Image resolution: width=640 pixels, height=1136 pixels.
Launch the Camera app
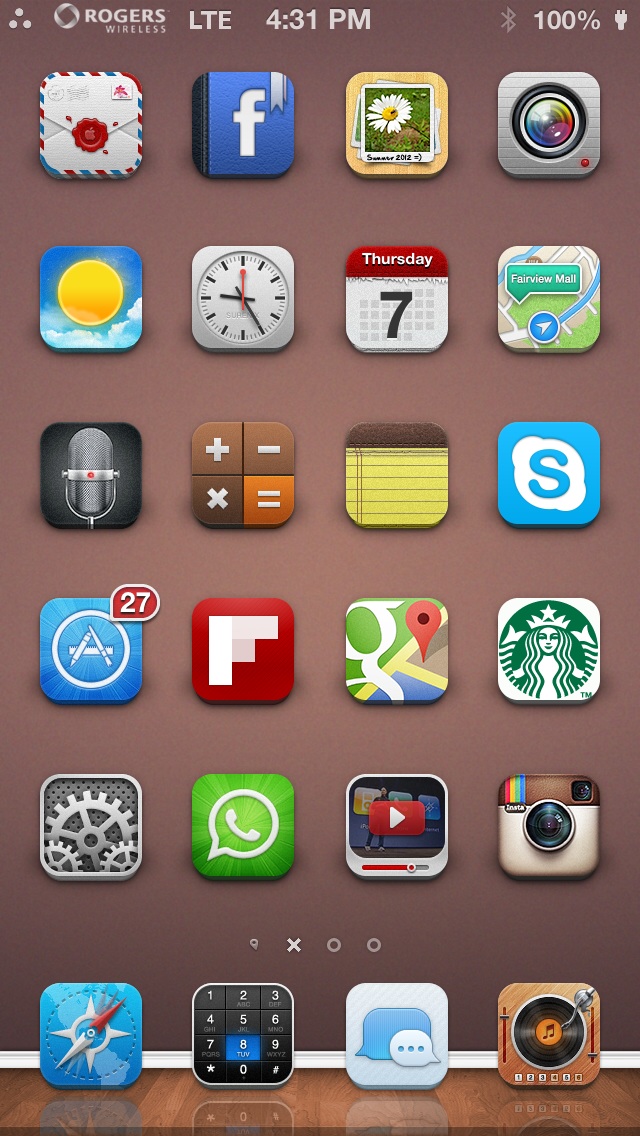pyautogui.click(x=549, y=125)
